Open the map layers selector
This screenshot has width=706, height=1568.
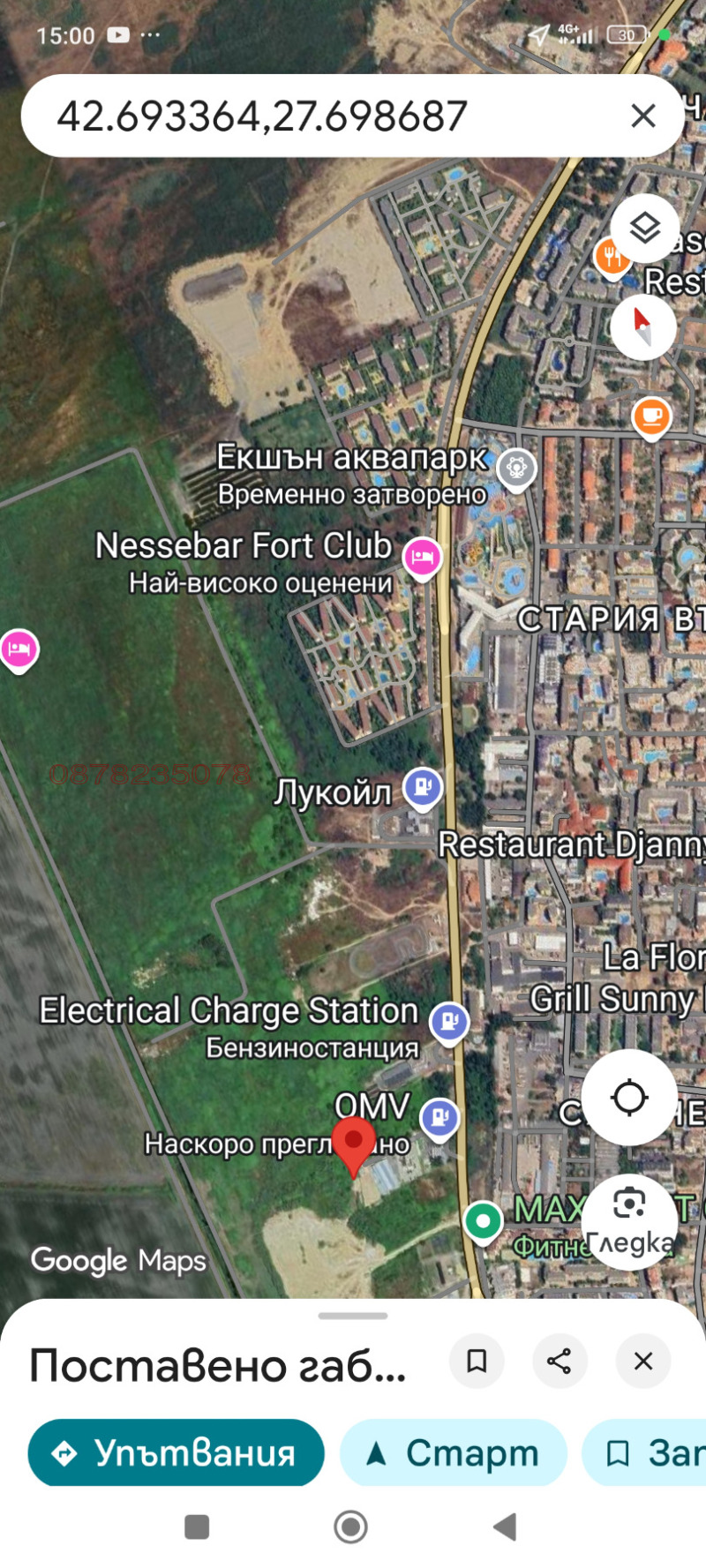[644, 229]
